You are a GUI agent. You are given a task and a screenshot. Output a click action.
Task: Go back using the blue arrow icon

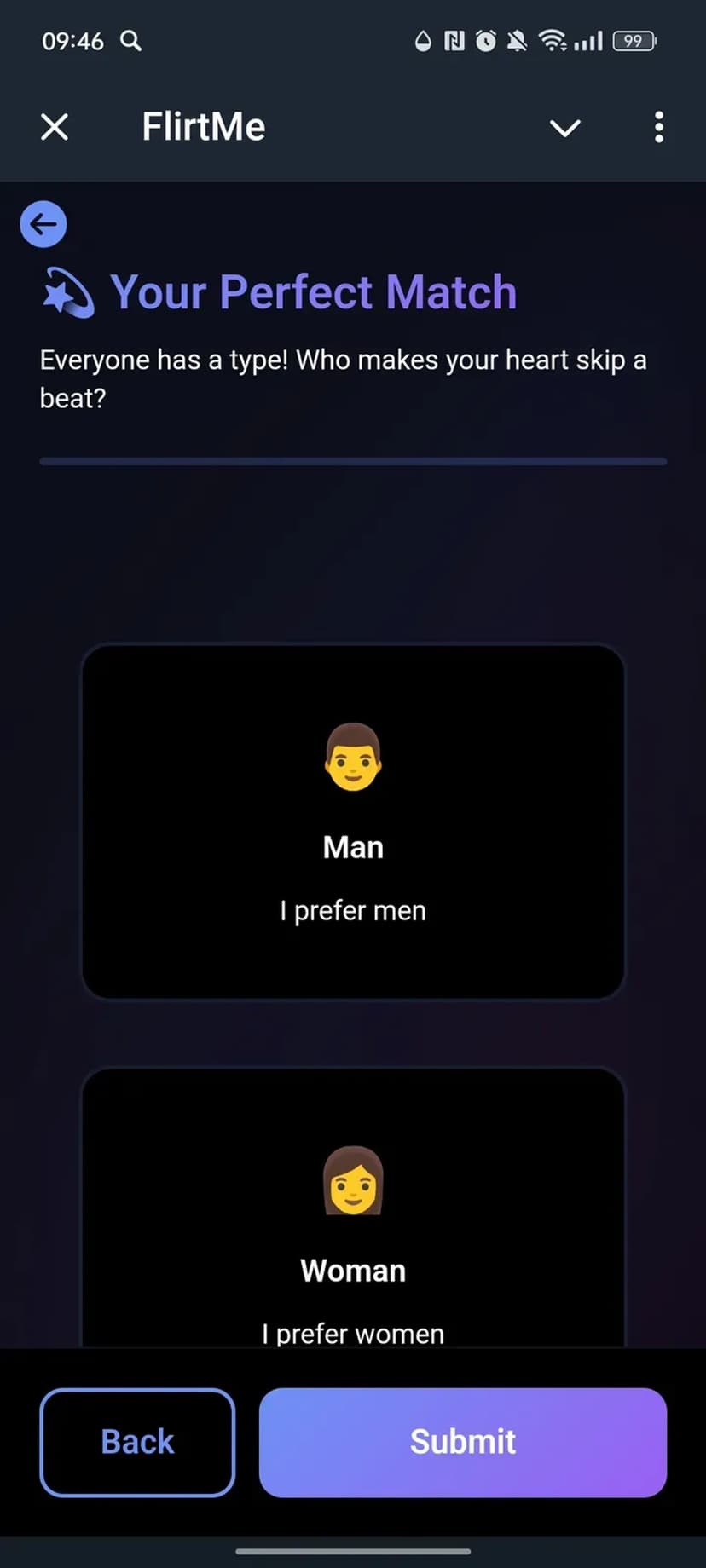[43, 225]
